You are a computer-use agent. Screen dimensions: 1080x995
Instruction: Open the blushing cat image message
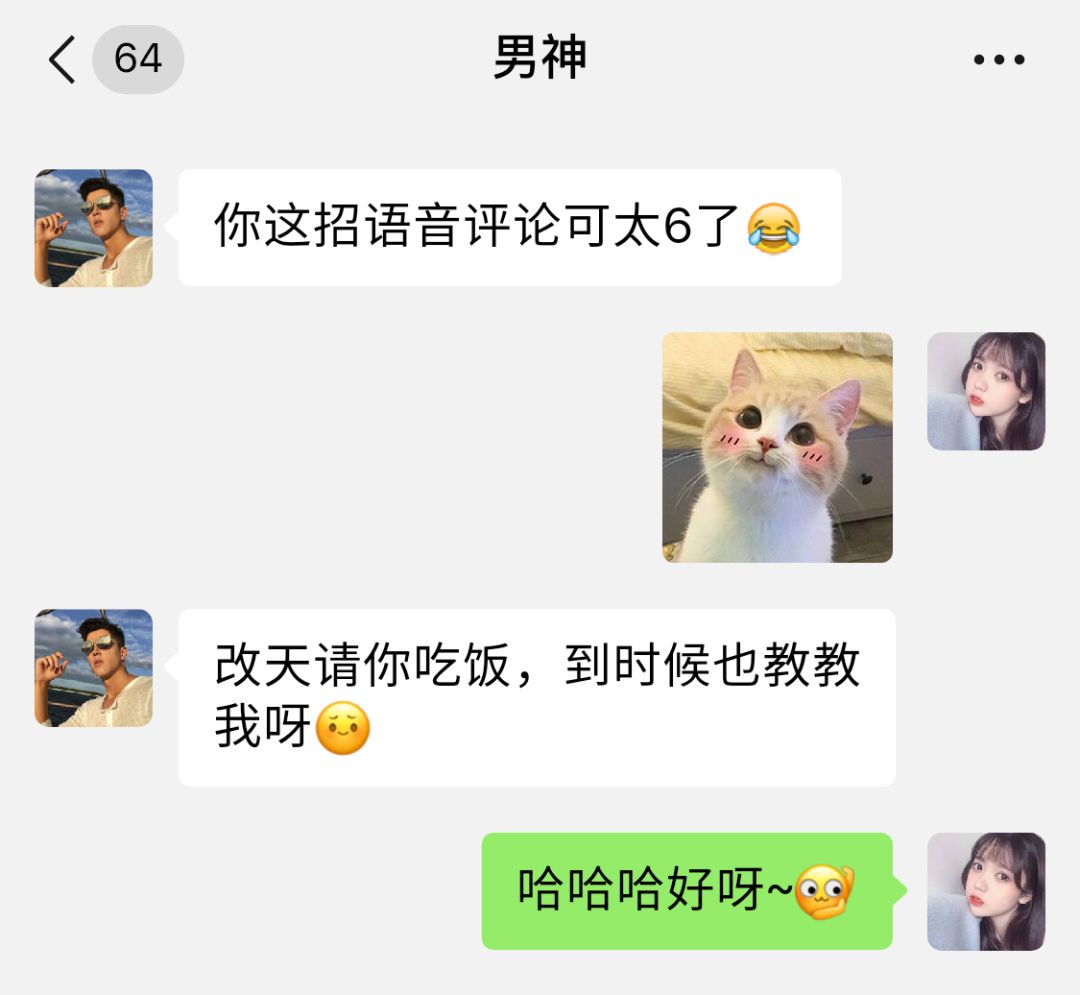click(777, 447)
